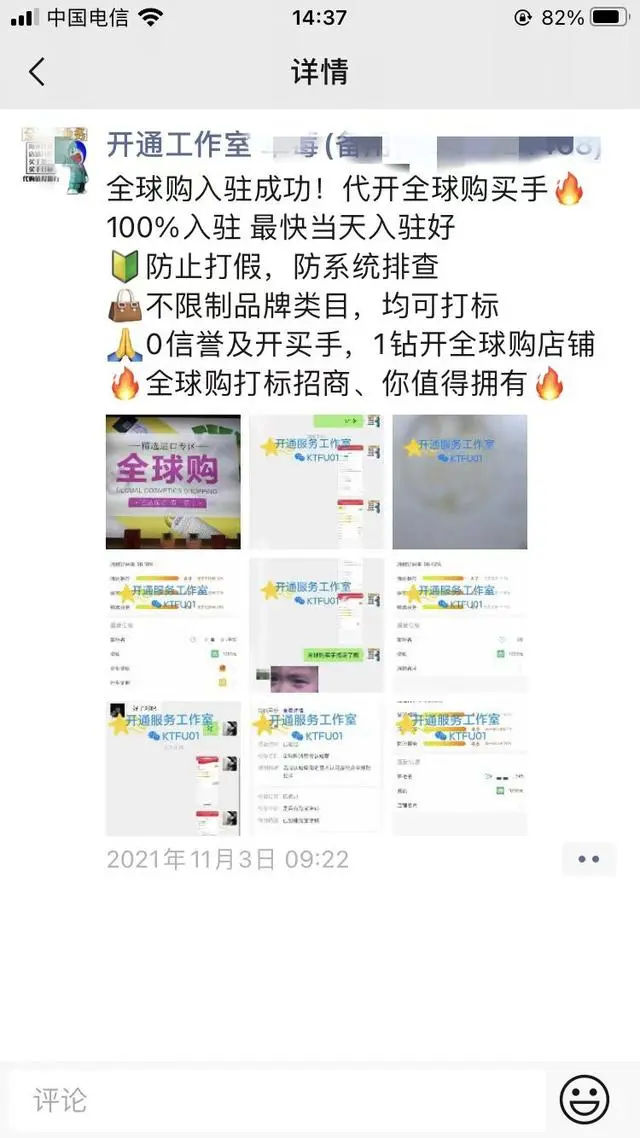Open the like and comment menu dots
The height and width of the screenshot is (1138, 640).
point(588,860)
